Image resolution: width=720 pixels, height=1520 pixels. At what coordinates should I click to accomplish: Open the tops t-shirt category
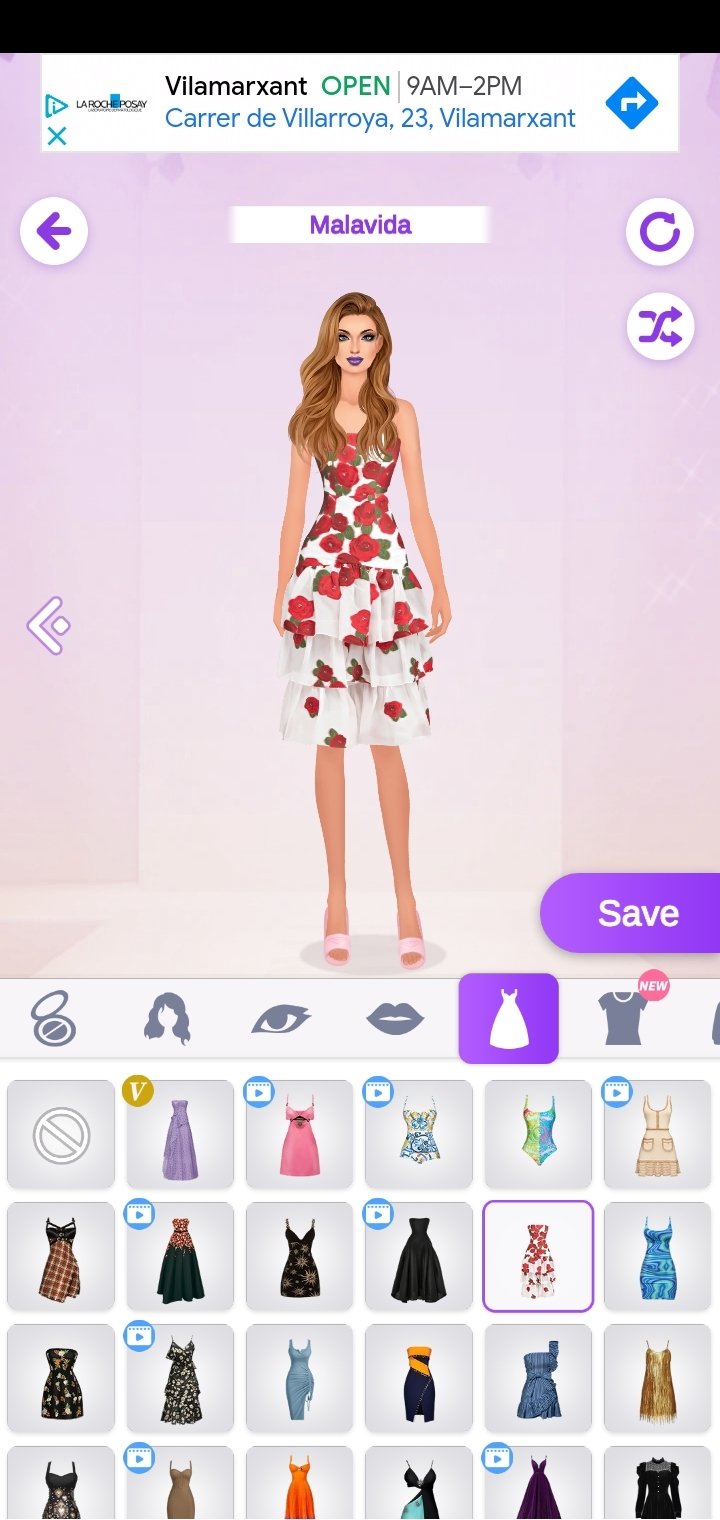(x=624, y=1019)
